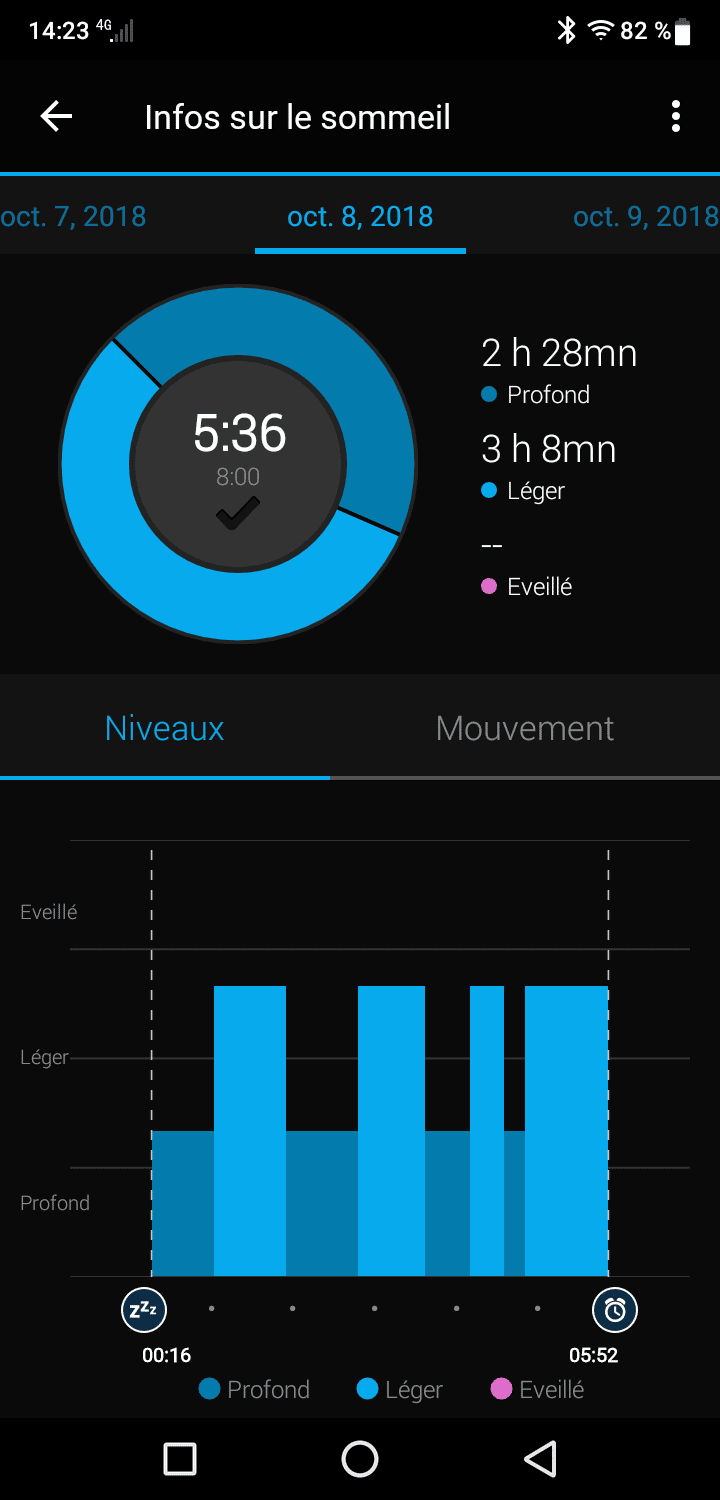Go back from sleep info
The height and width of the screenshot is (1500, 720).
tap(56, 117)
